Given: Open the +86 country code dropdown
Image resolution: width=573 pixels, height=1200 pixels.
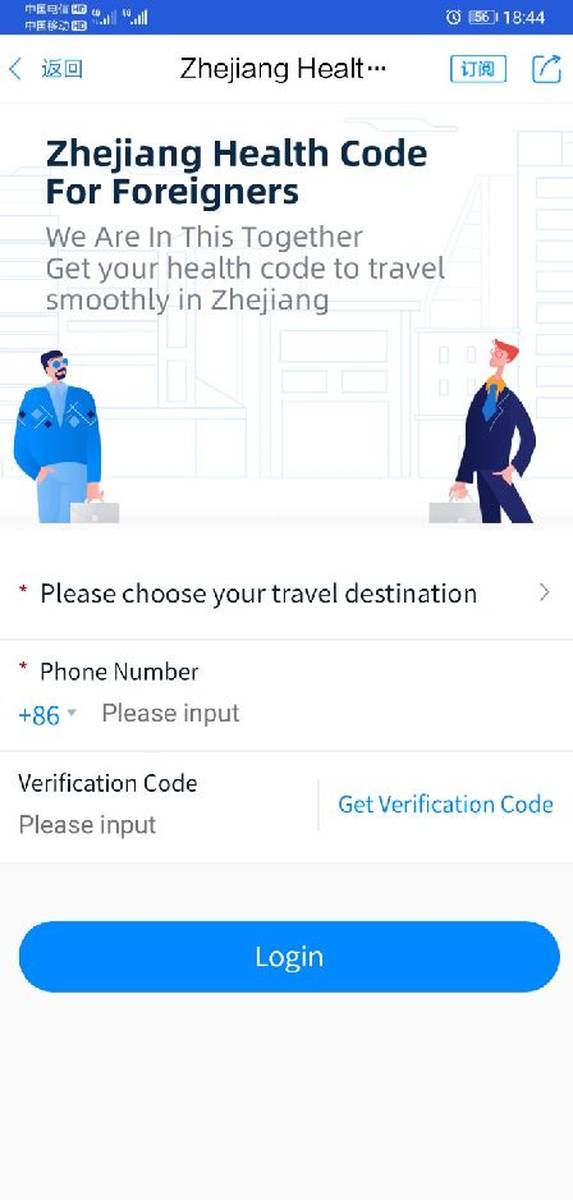Looking at the screenshot, I should (x=46, y=715).
